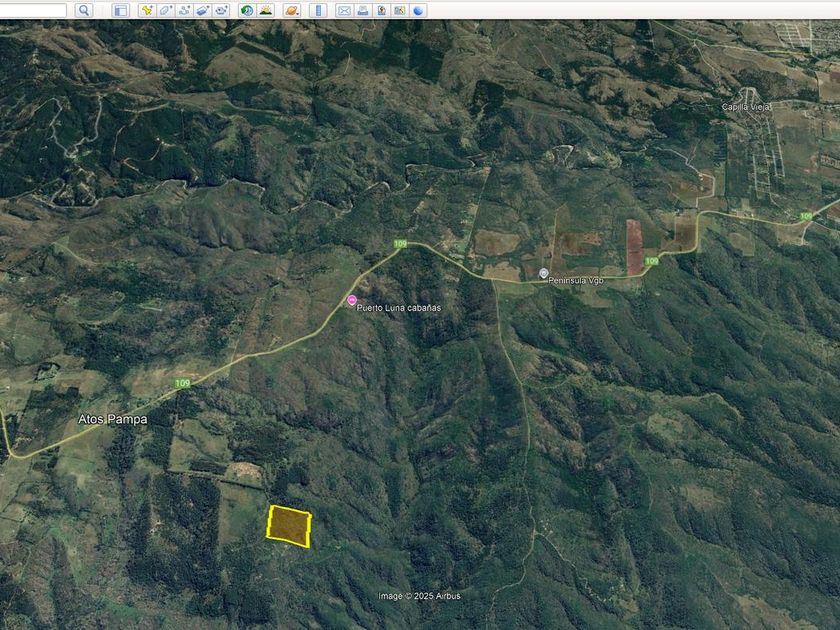
Task: Click the magnifier search button
Action: (84, 10)
